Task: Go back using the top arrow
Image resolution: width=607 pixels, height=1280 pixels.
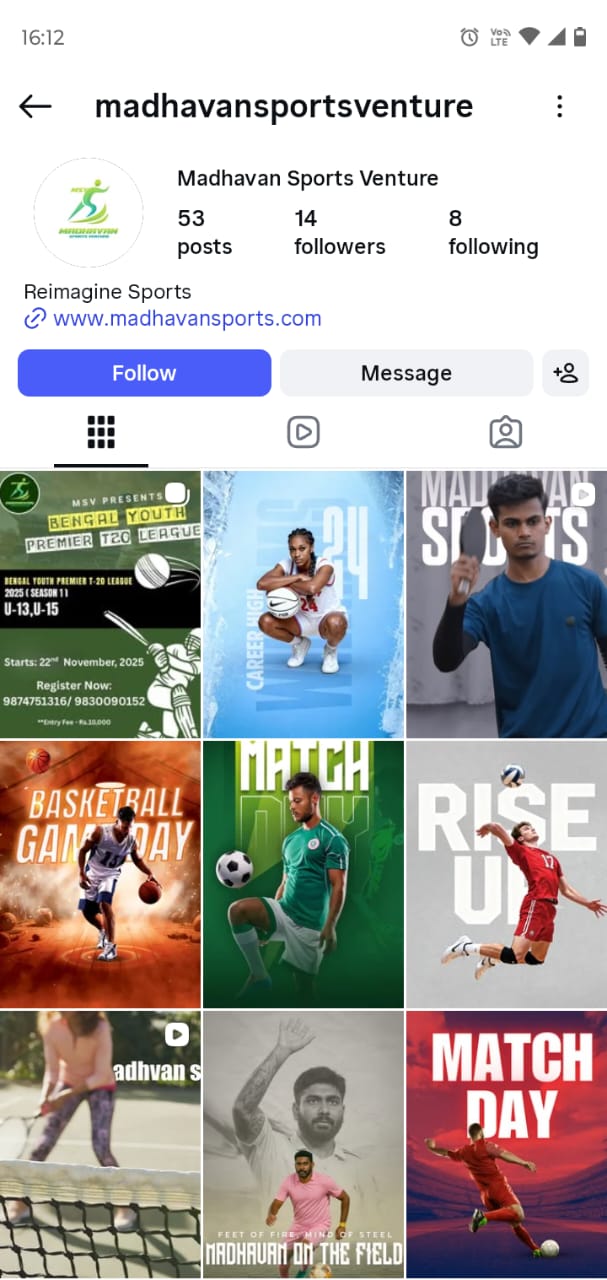Action: click(x=35, y=106)
